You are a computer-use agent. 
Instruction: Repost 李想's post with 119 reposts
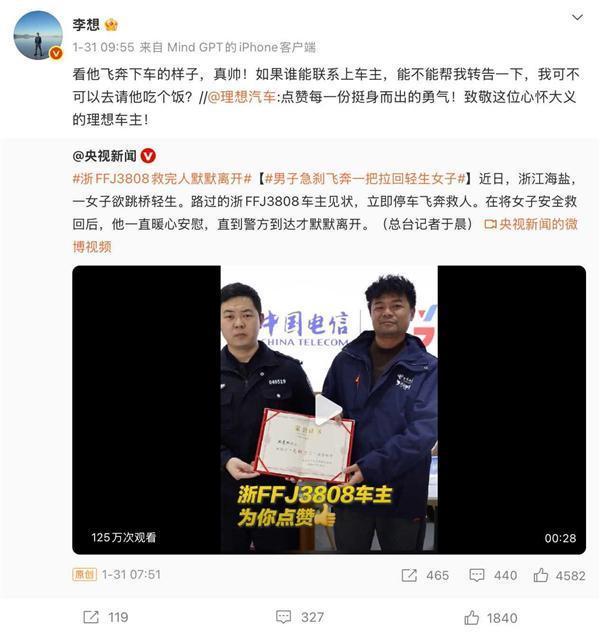click(x=104, y=617)
